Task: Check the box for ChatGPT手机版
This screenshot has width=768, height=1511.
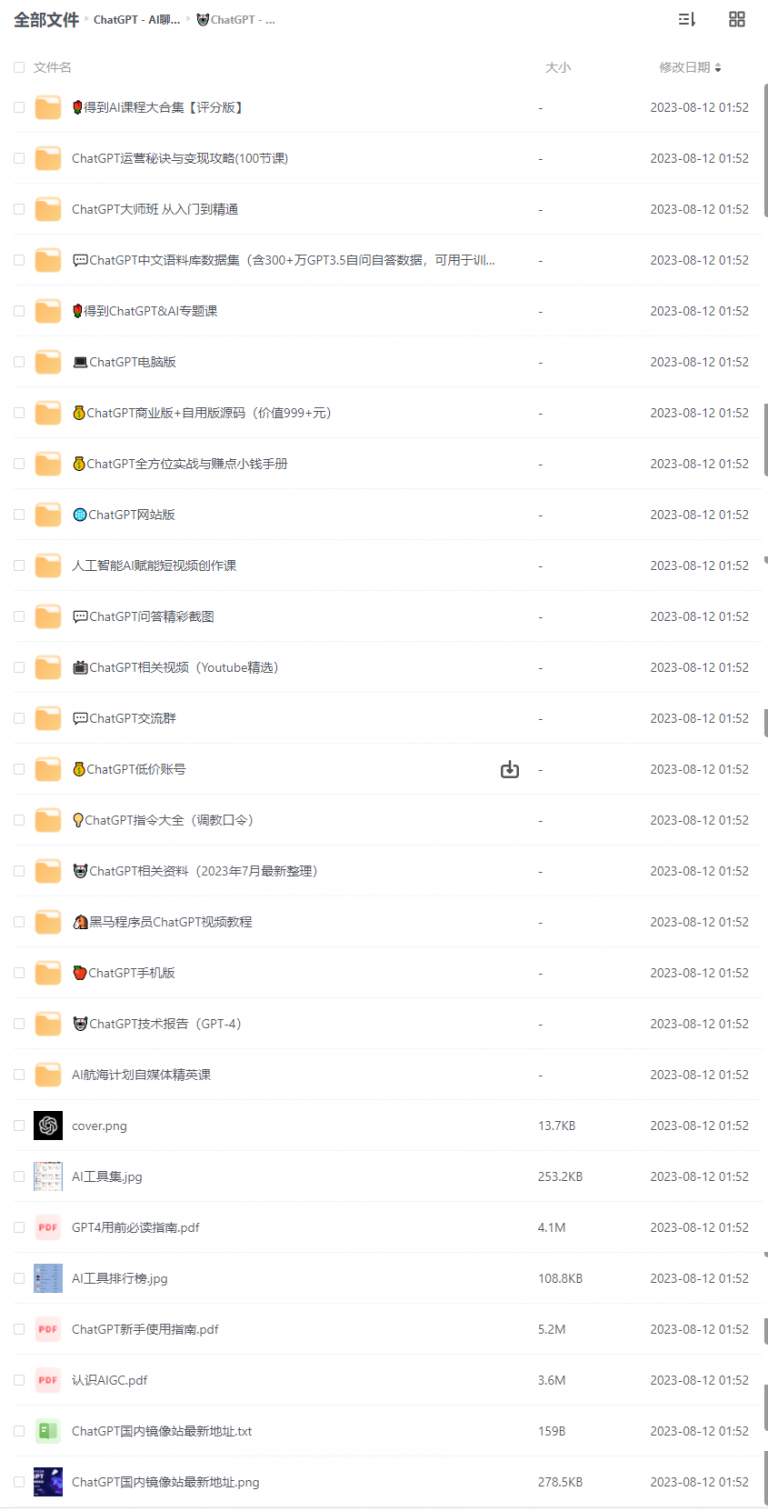Action: pos(19,973)
